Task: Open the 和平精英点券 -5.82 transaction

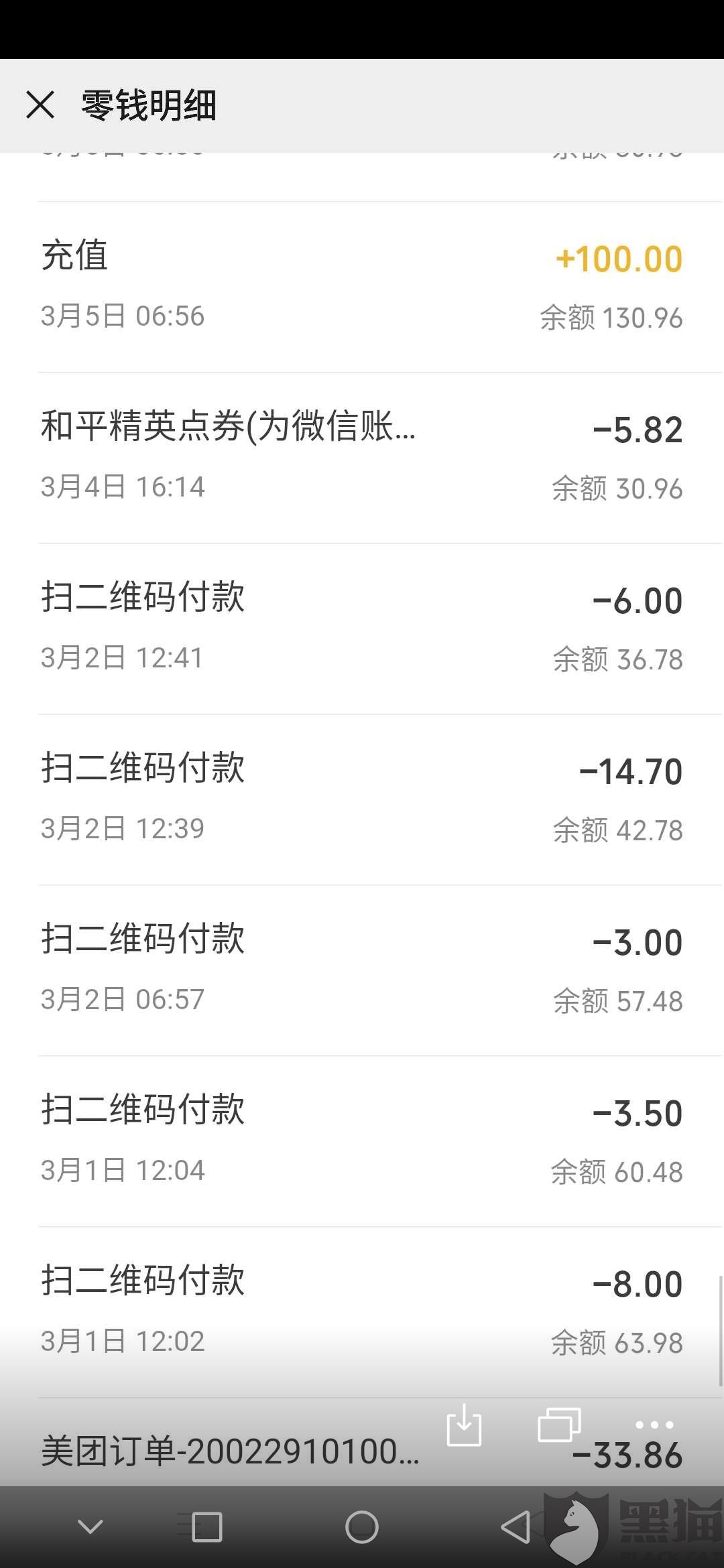Action: point(362,458)
